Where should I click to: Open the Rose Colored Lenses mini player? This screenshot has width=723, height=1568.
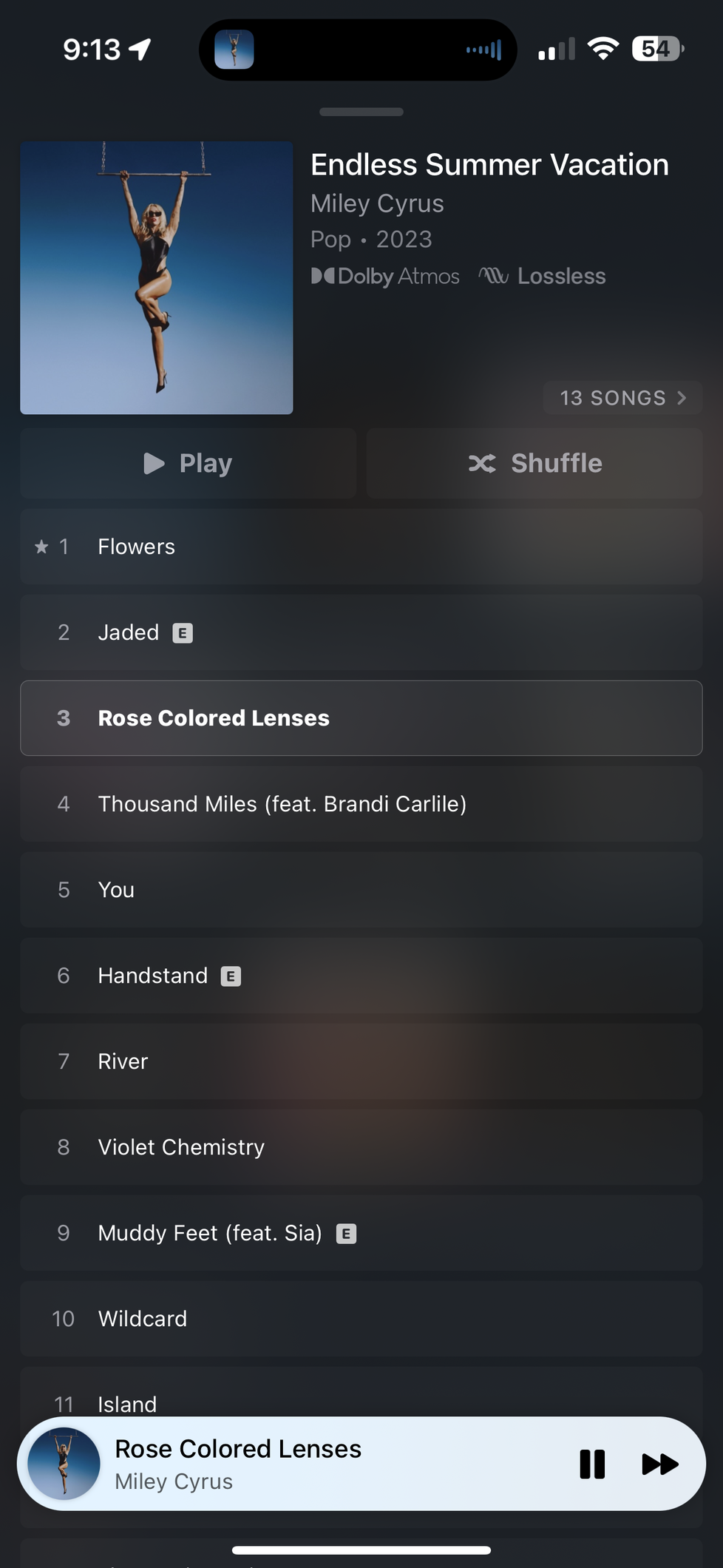coord(296,1464)
